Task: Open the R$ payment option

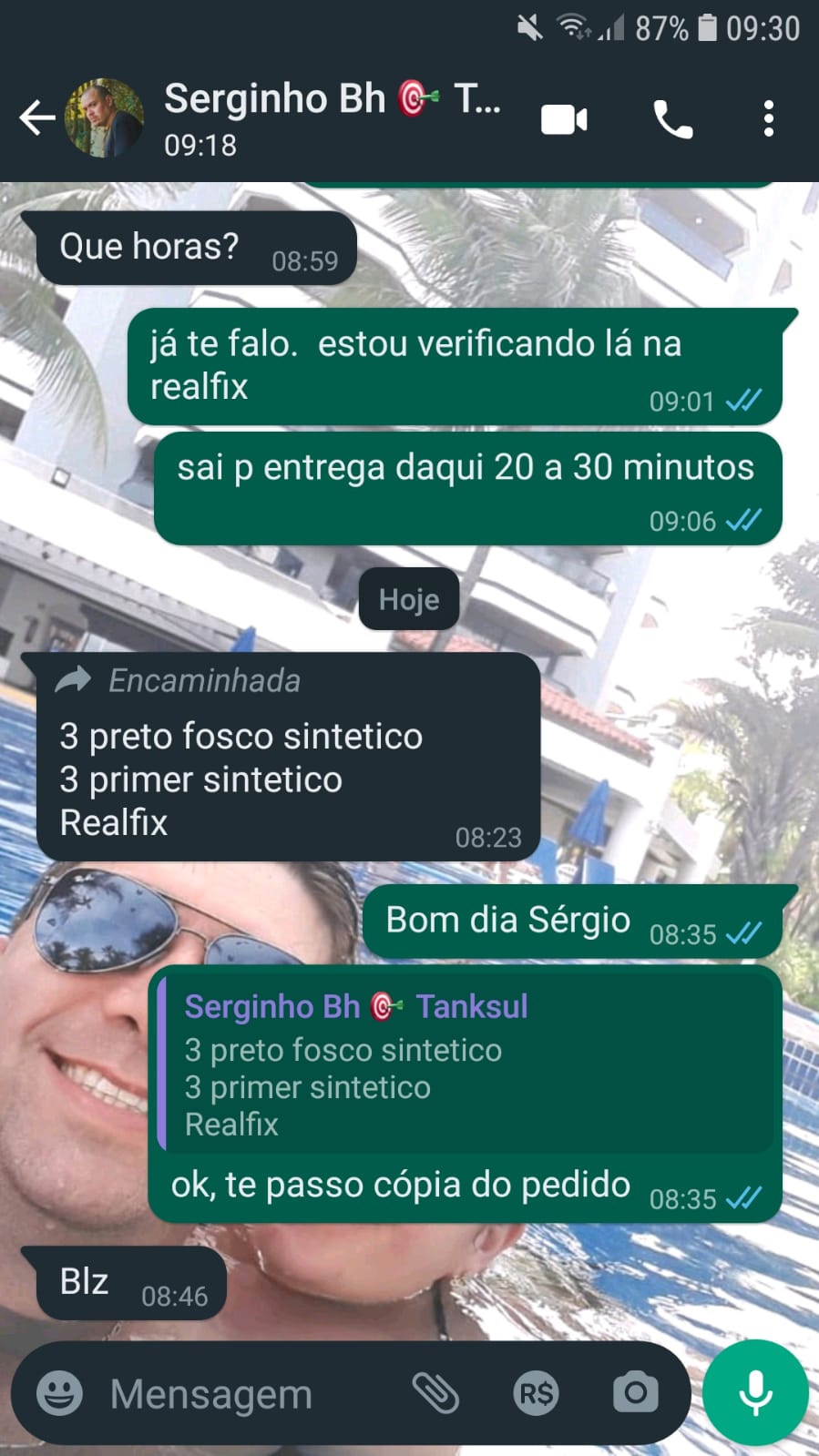Action: point(536,1393)
